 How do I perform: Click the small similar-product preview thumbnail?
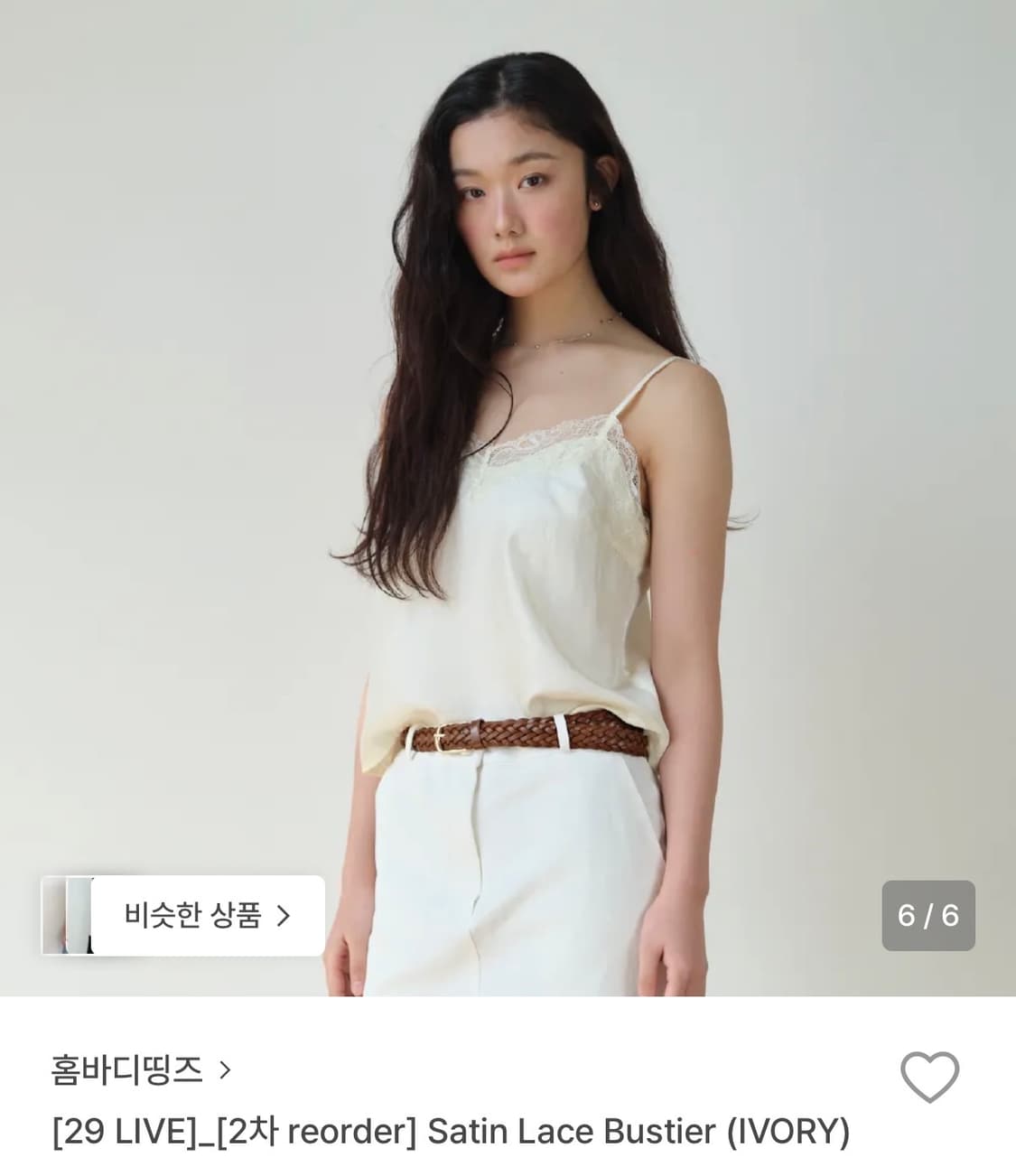tap(70, 914)
